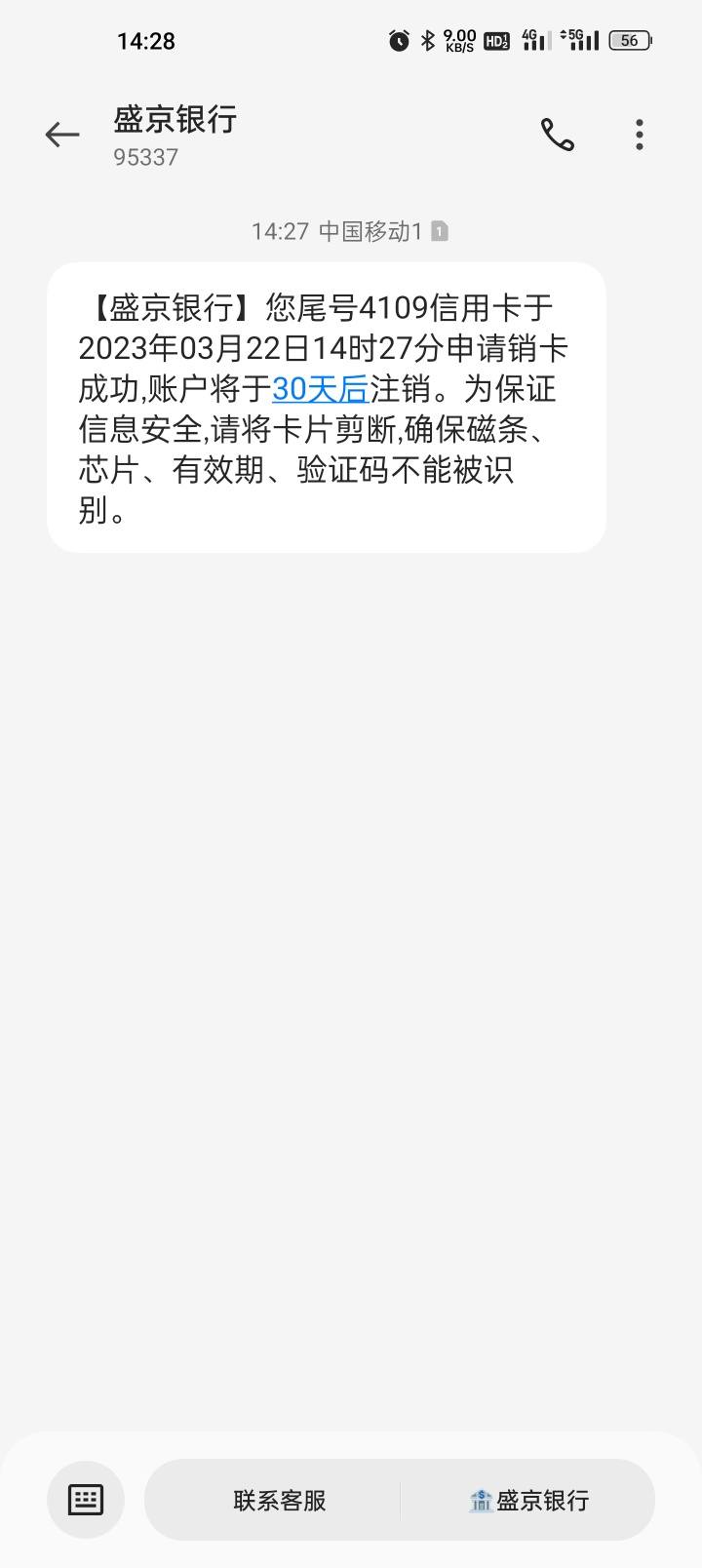Viewport: 702px width, 1568px height.
Task: Open the three-dot overflow menu
Action: click(x=640, y=135)
